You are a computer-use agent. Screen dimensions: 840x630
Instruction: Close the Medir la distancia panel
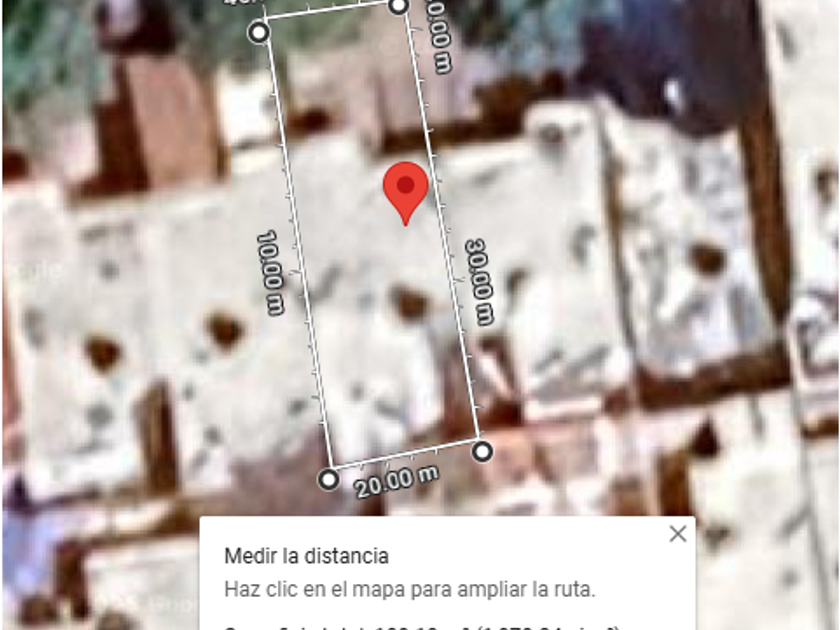tap(678, 534)
